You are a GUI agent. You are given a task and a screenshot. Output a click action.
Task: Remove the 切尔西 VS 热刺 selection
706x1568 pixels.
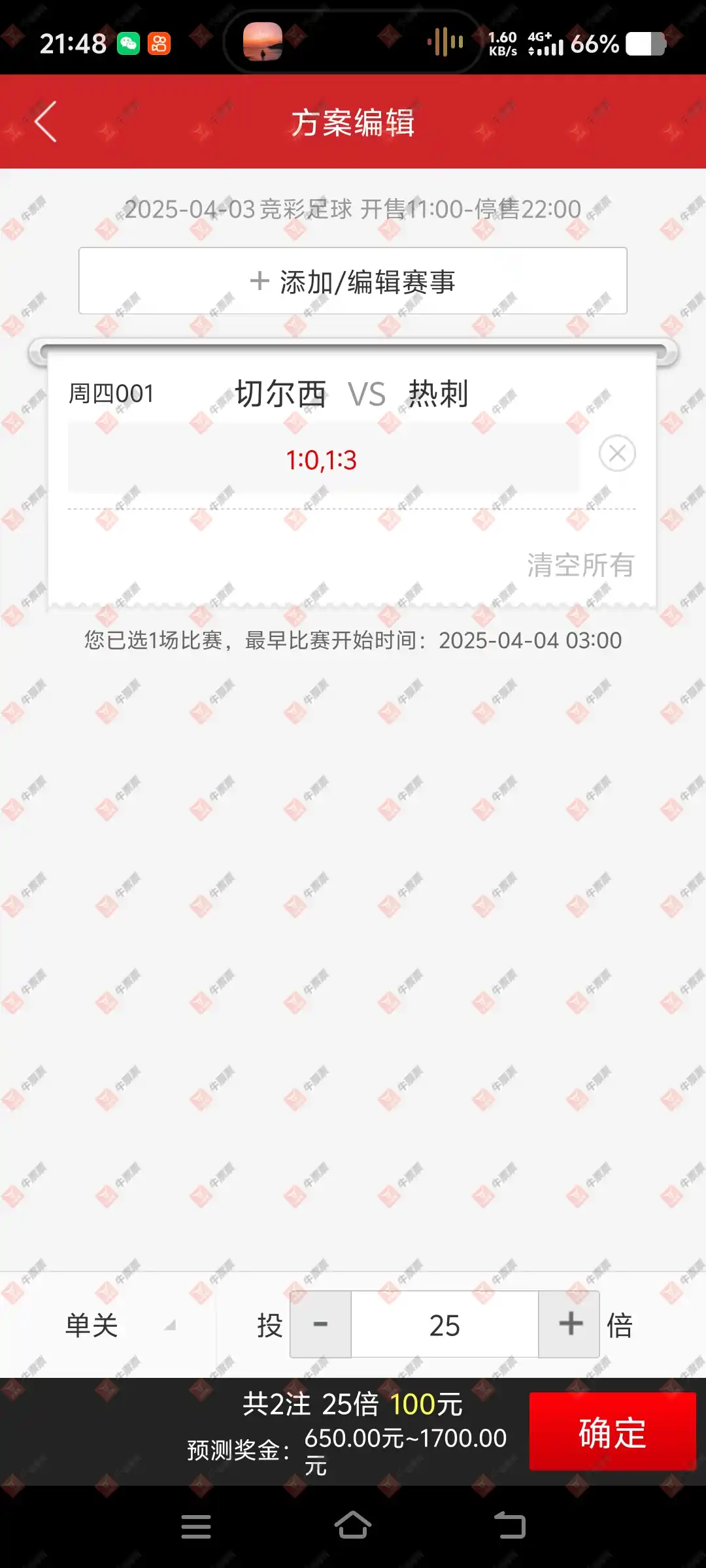click(x=617, y=453)
